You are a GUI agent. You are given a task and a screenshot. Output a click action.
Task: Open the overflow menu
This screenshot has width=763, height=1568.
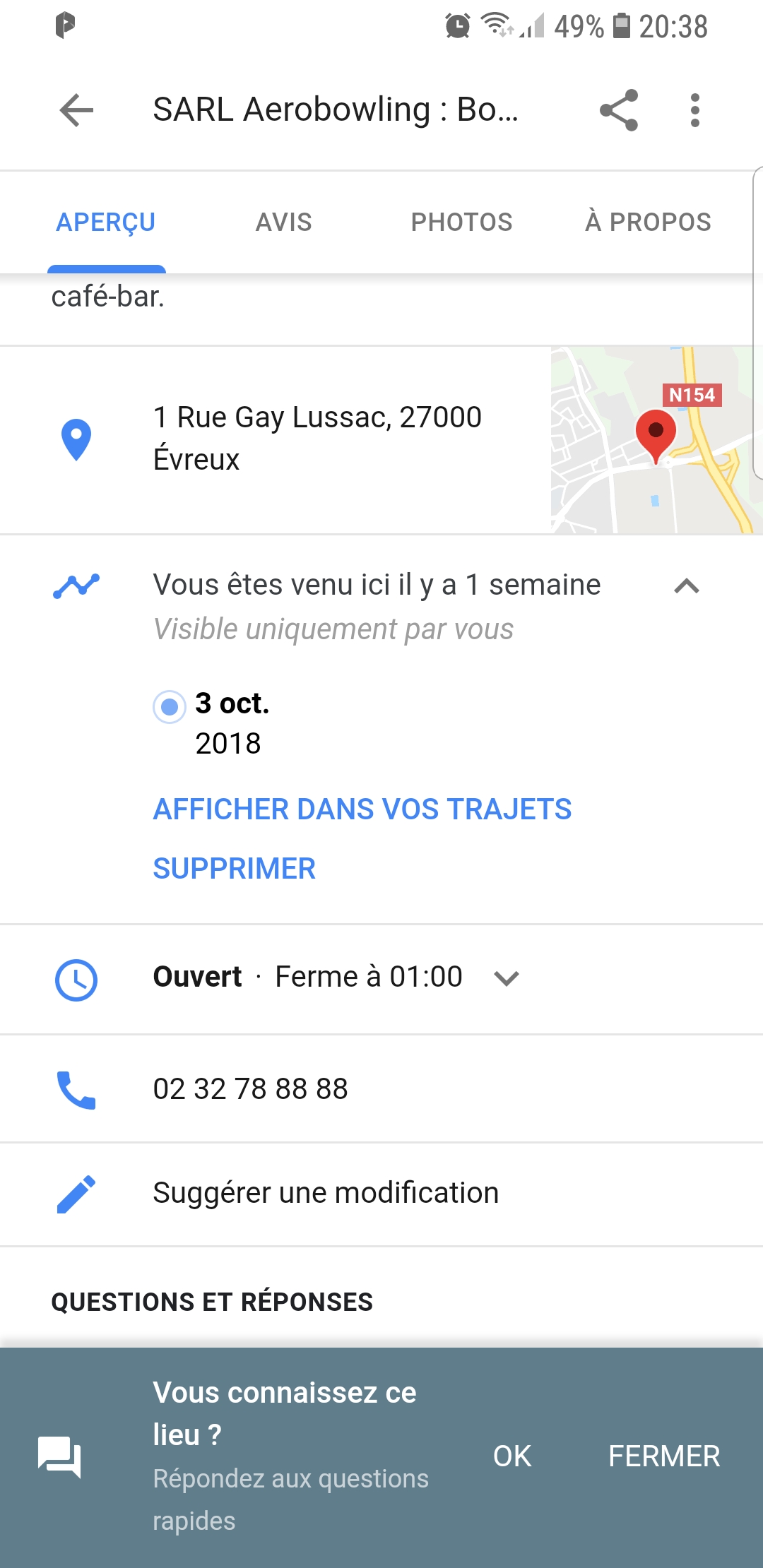(695, 110)
